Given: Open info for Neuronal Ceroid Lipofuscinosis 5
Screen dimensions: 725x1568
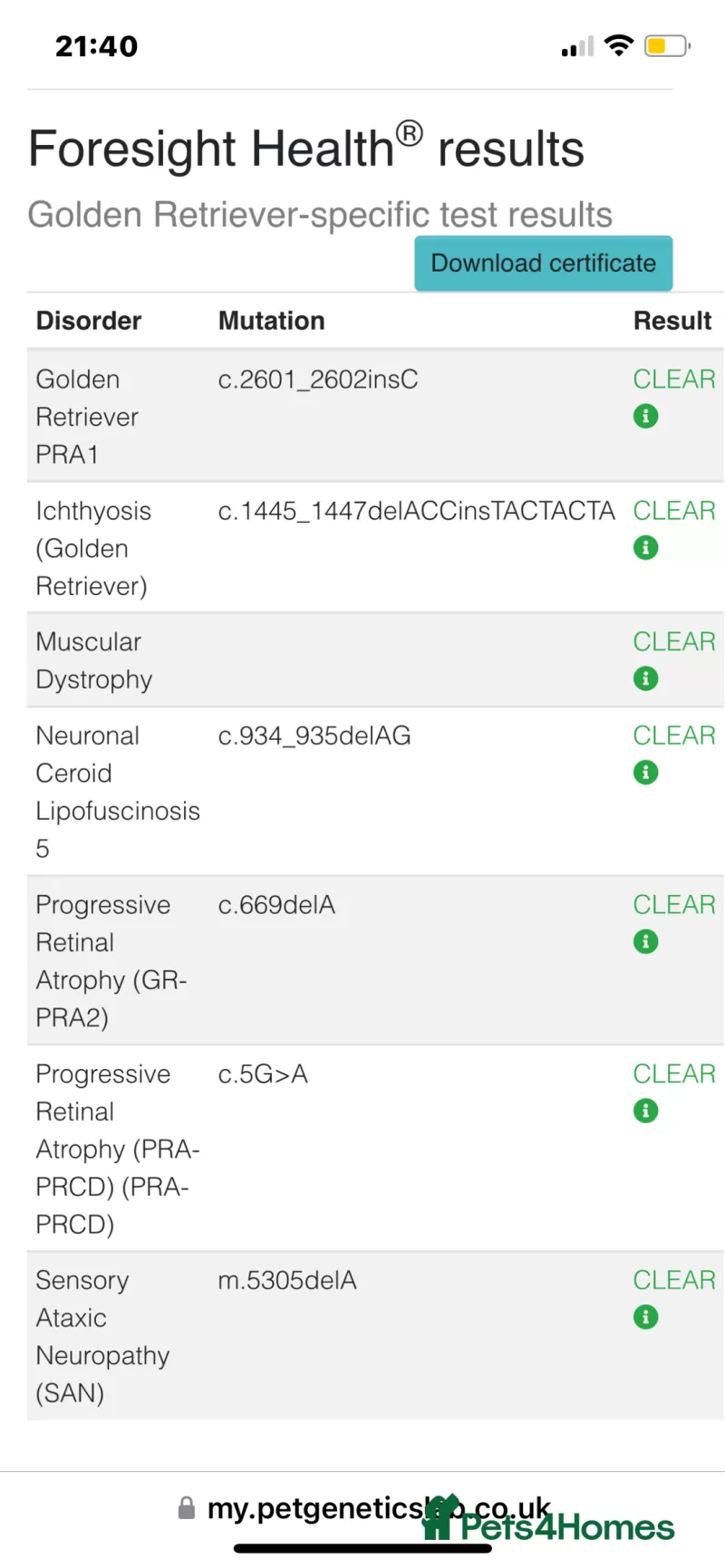Looking at the screenshot, I should pyautogui.click(x=645, y=773).
